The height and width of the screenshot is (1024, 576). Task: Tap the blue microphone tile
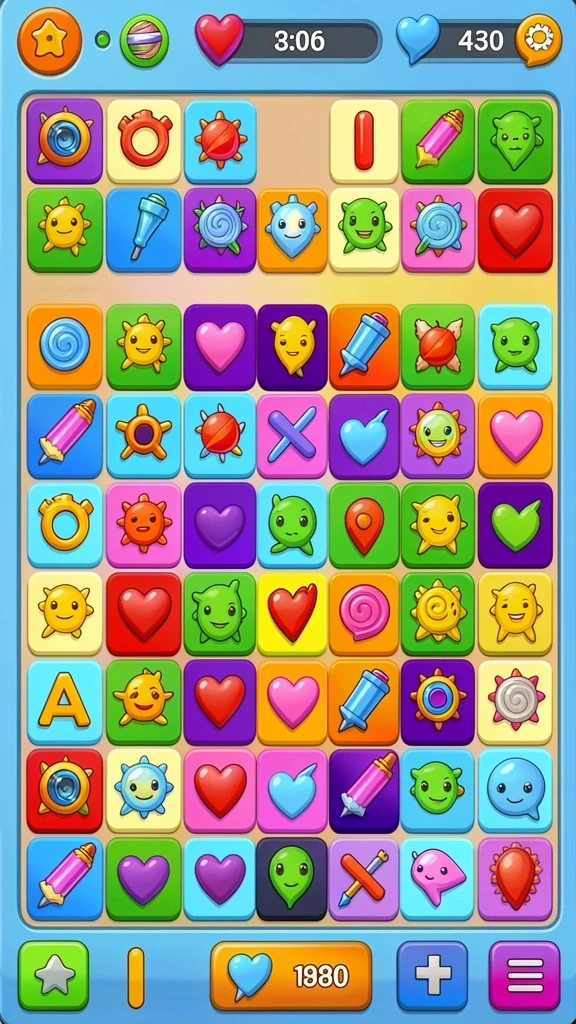coord(144,230)
